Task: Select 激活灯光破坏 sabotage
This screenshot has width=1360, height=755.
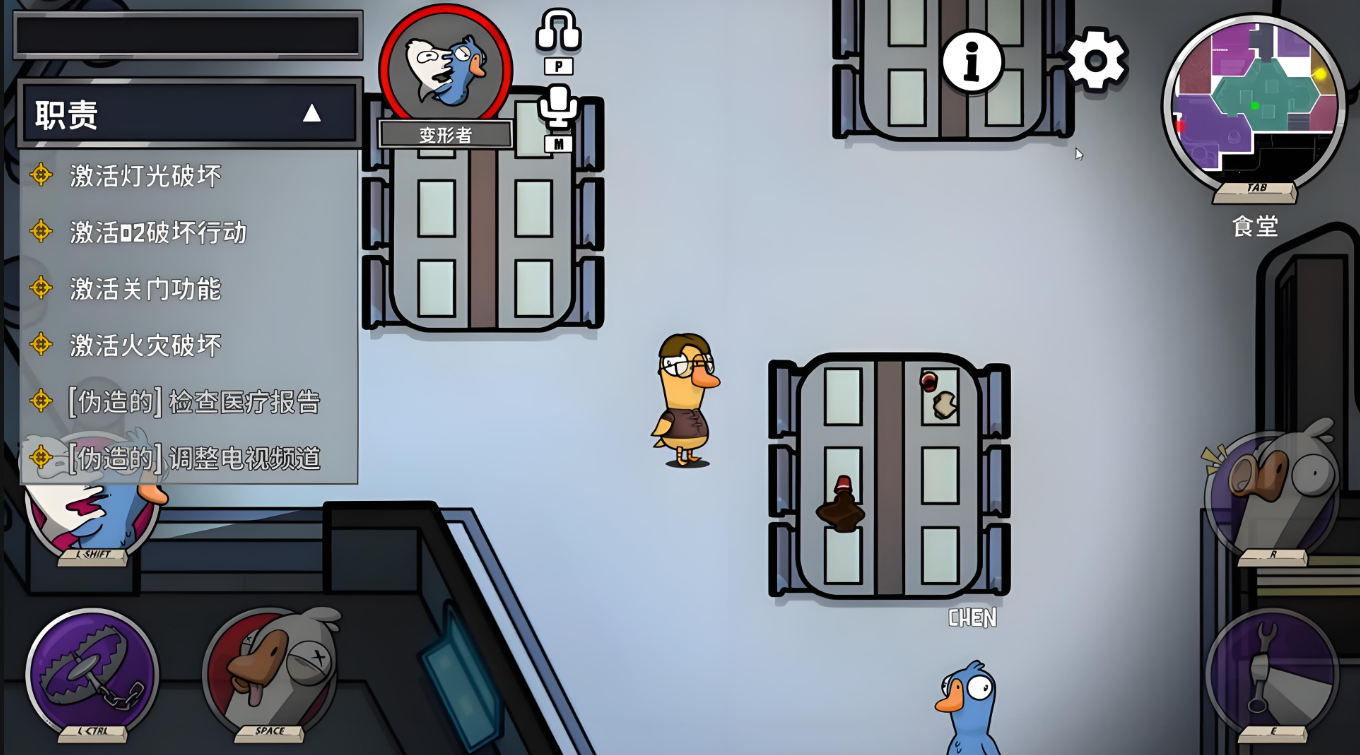Action: point(145,176)
